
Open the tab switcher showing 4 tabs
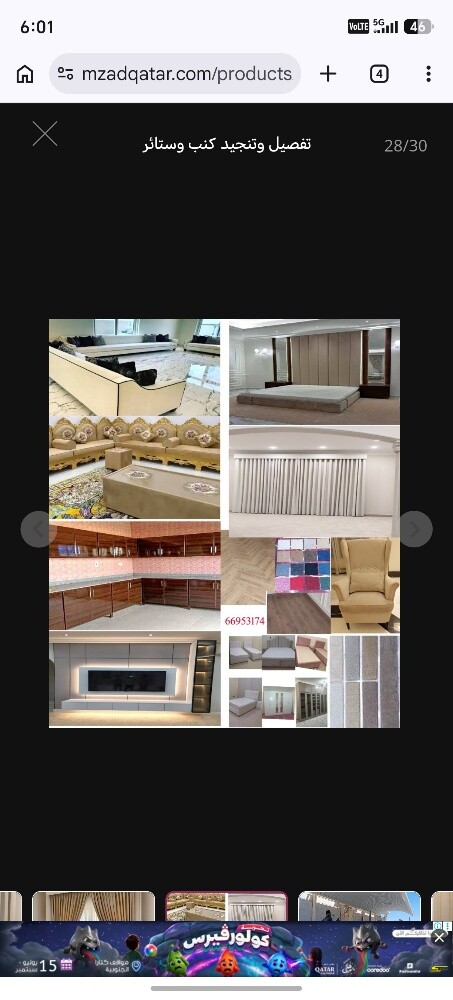point(379,74)
